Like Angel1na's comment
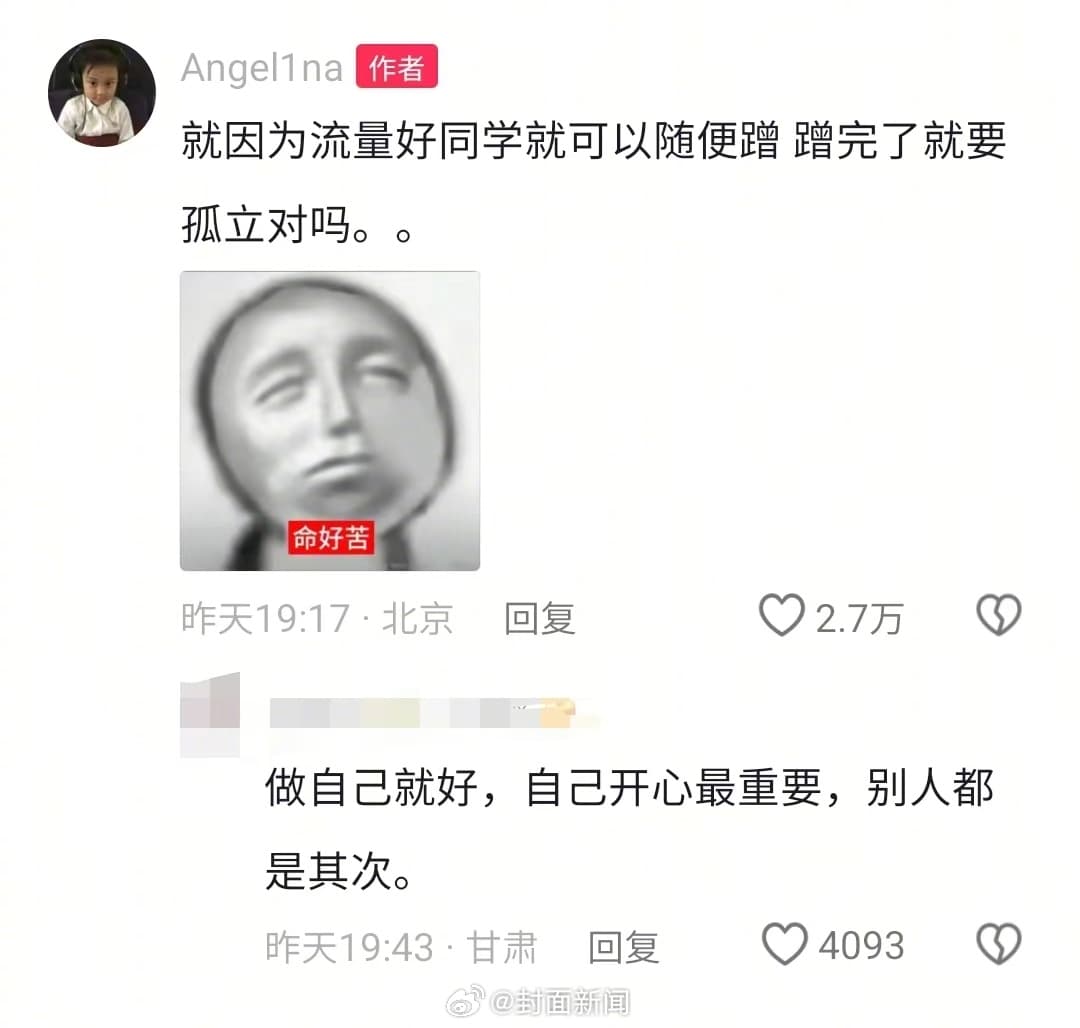Image resolution: width=1080 pixels, height=1028 pixels. click(782, 616)
